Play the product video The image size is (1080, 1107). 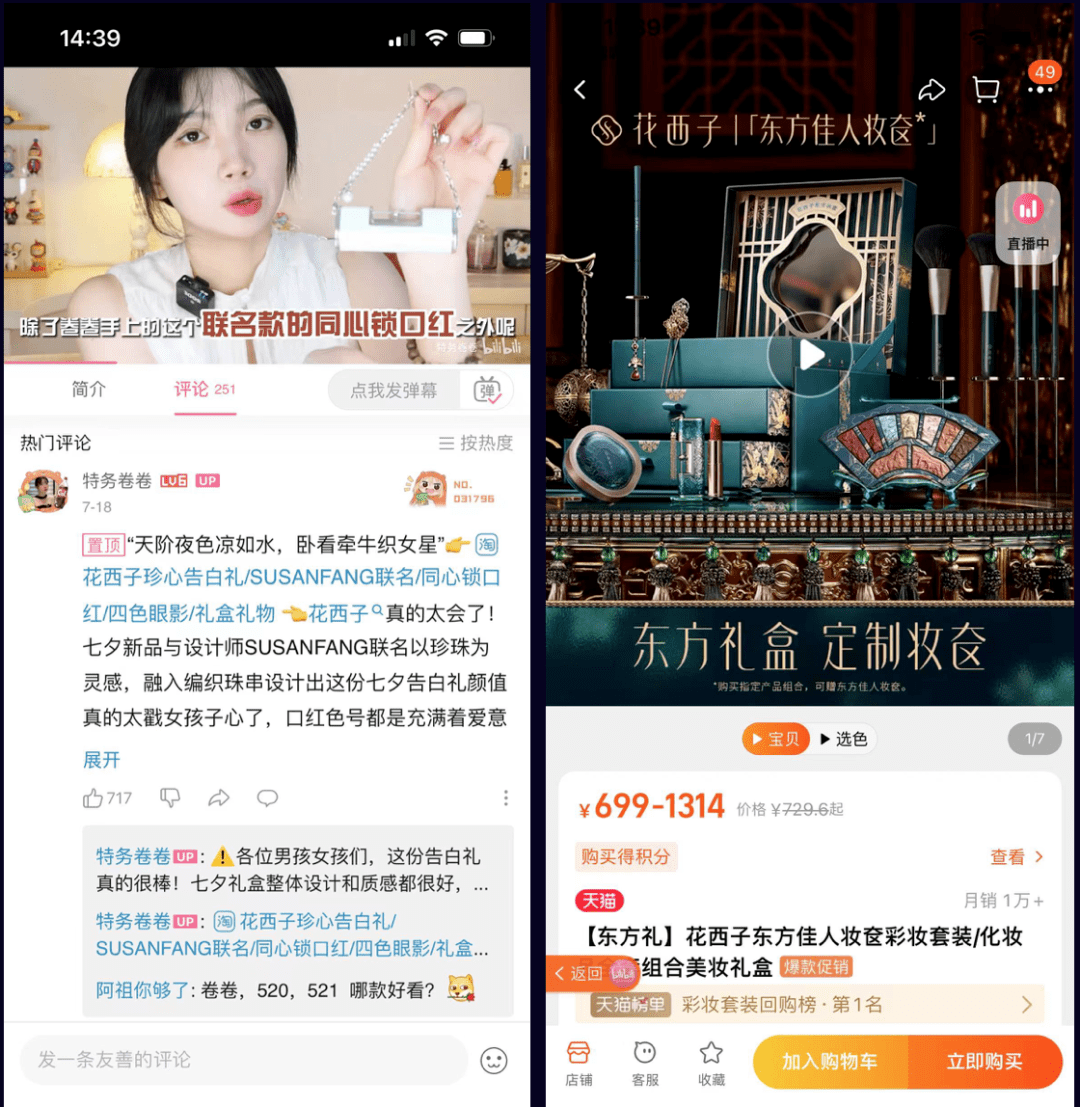[809, 354]
